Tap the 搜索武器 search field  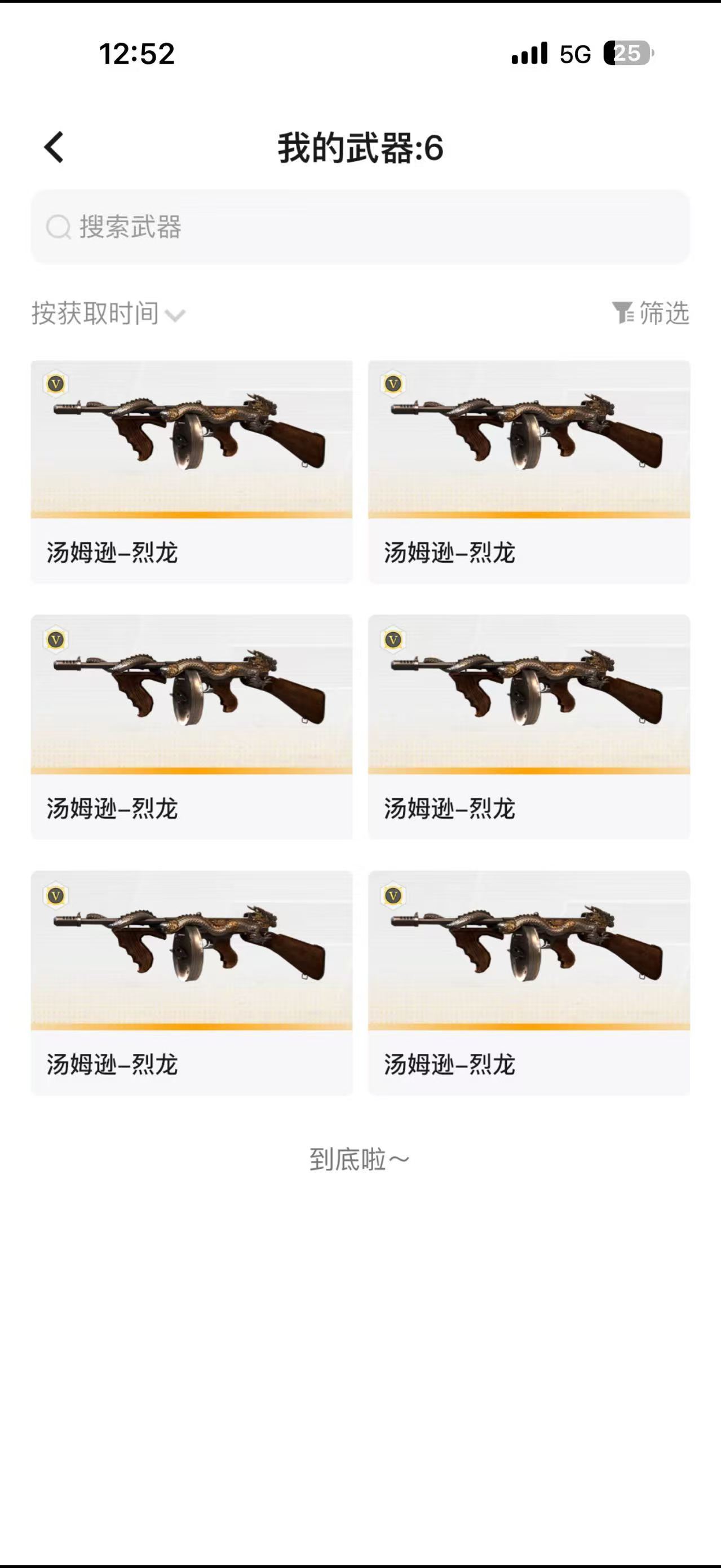360,227
